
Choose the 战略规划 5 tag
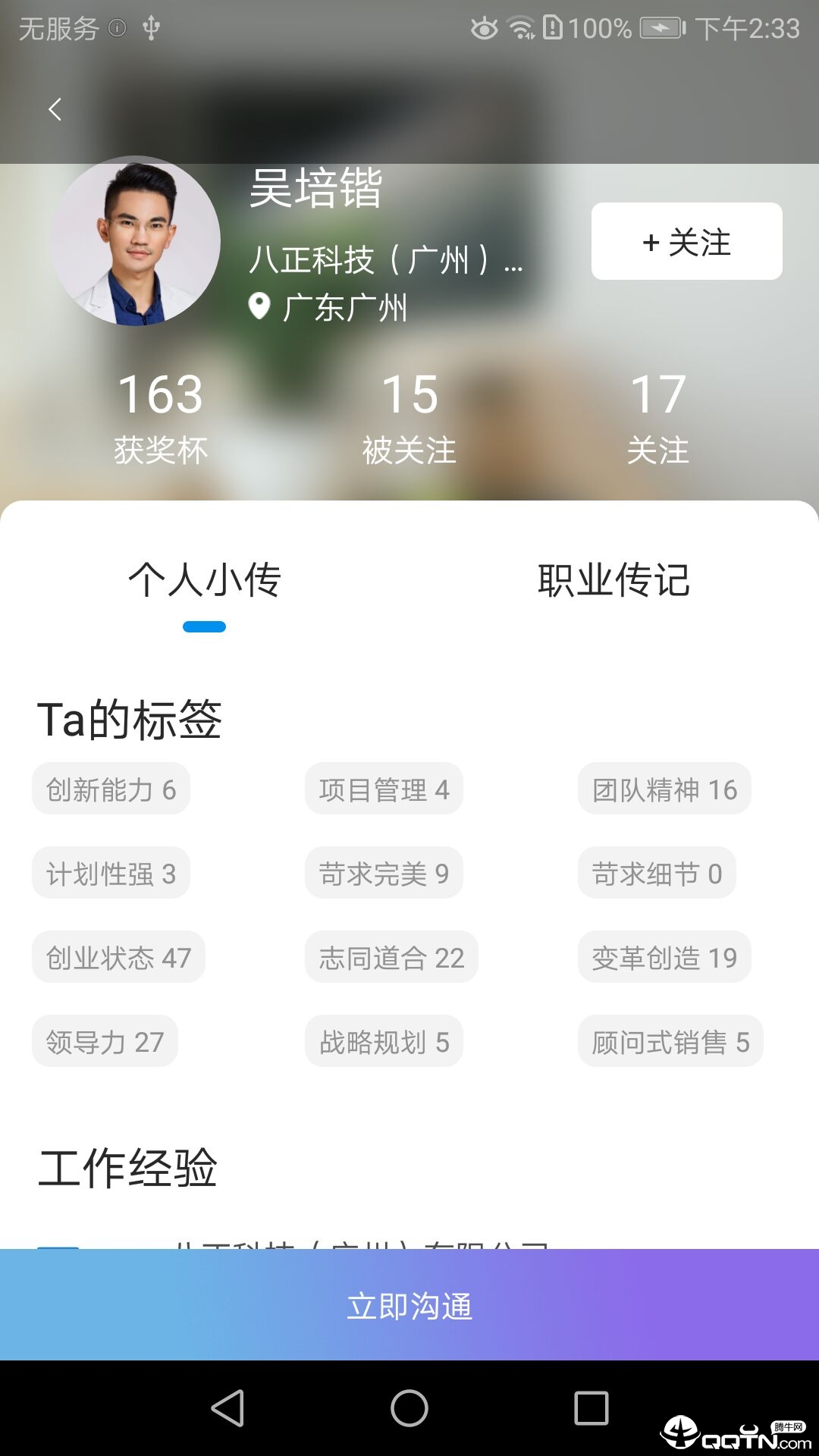[384, 1042]
